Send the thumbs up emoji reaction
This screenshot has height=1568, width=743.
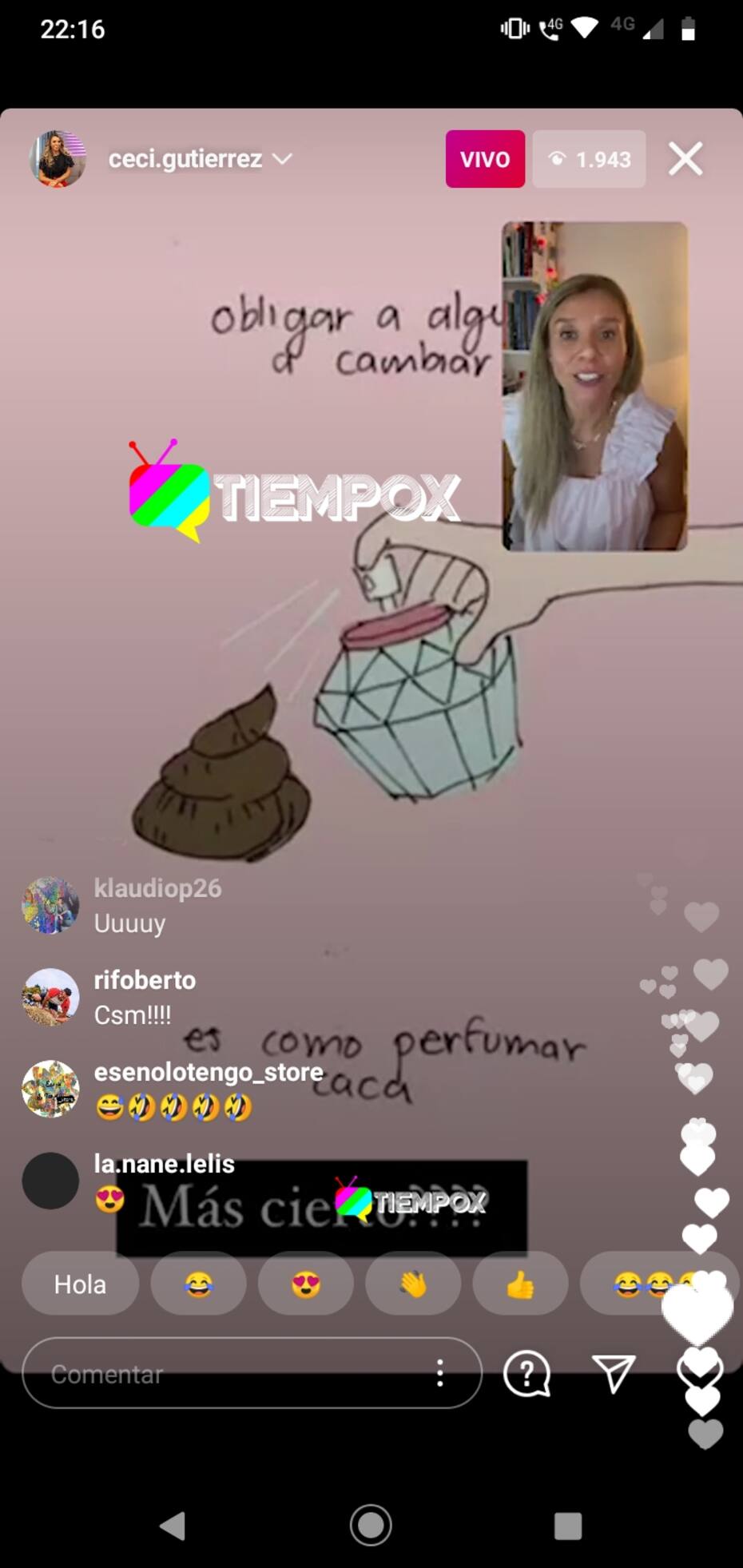coord(520,1284)
